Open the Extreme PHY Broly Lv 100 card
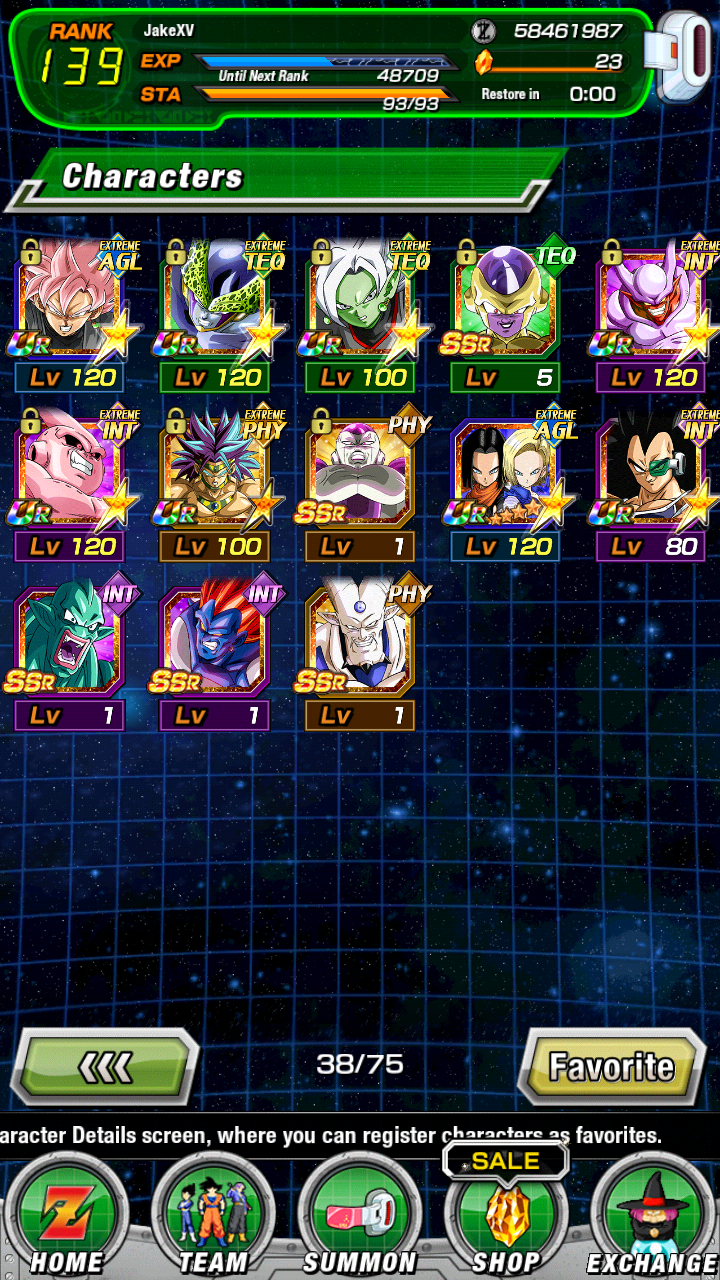The width and height of the screenshot is (720, 1280). click(x=215, y=472)
